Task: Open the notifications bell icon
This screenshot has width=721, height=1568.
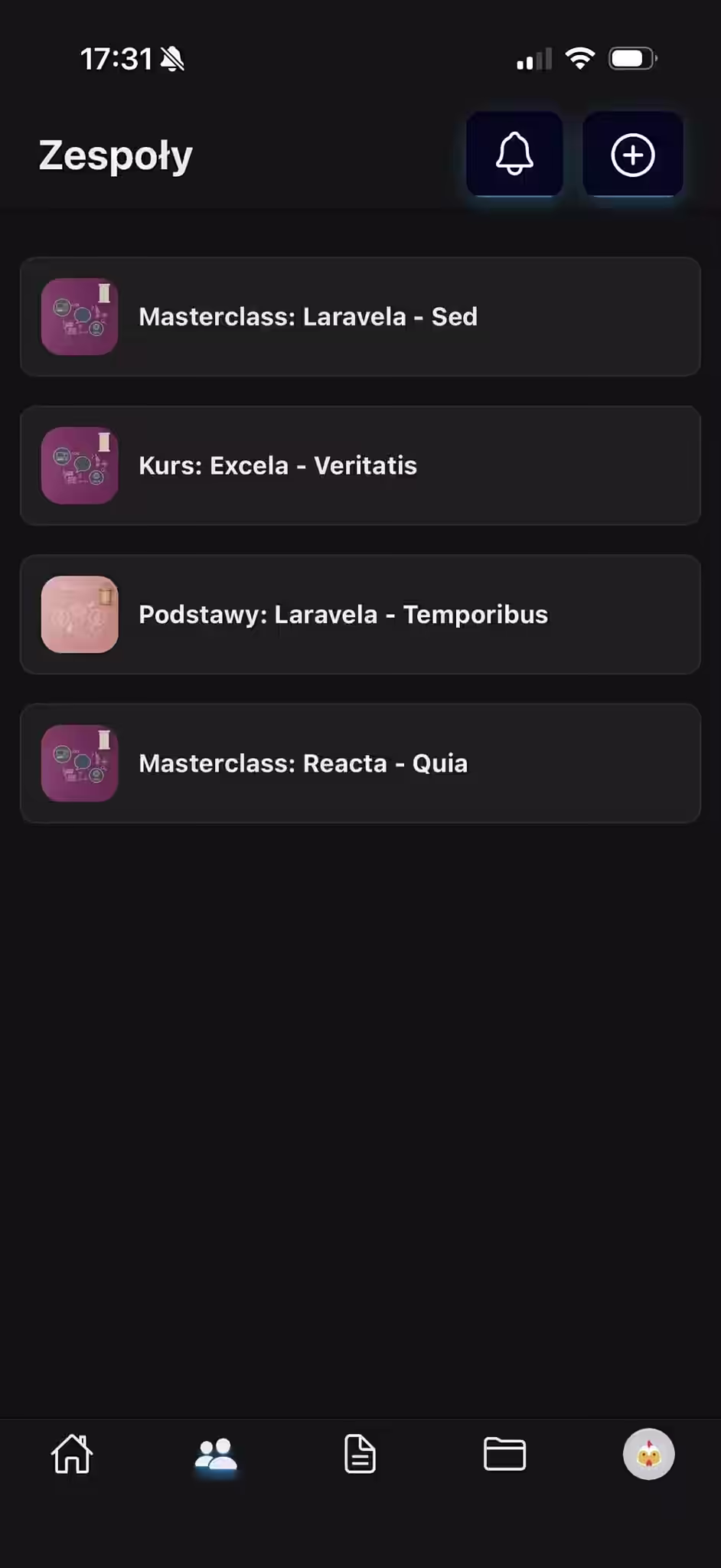Action: 514,154
